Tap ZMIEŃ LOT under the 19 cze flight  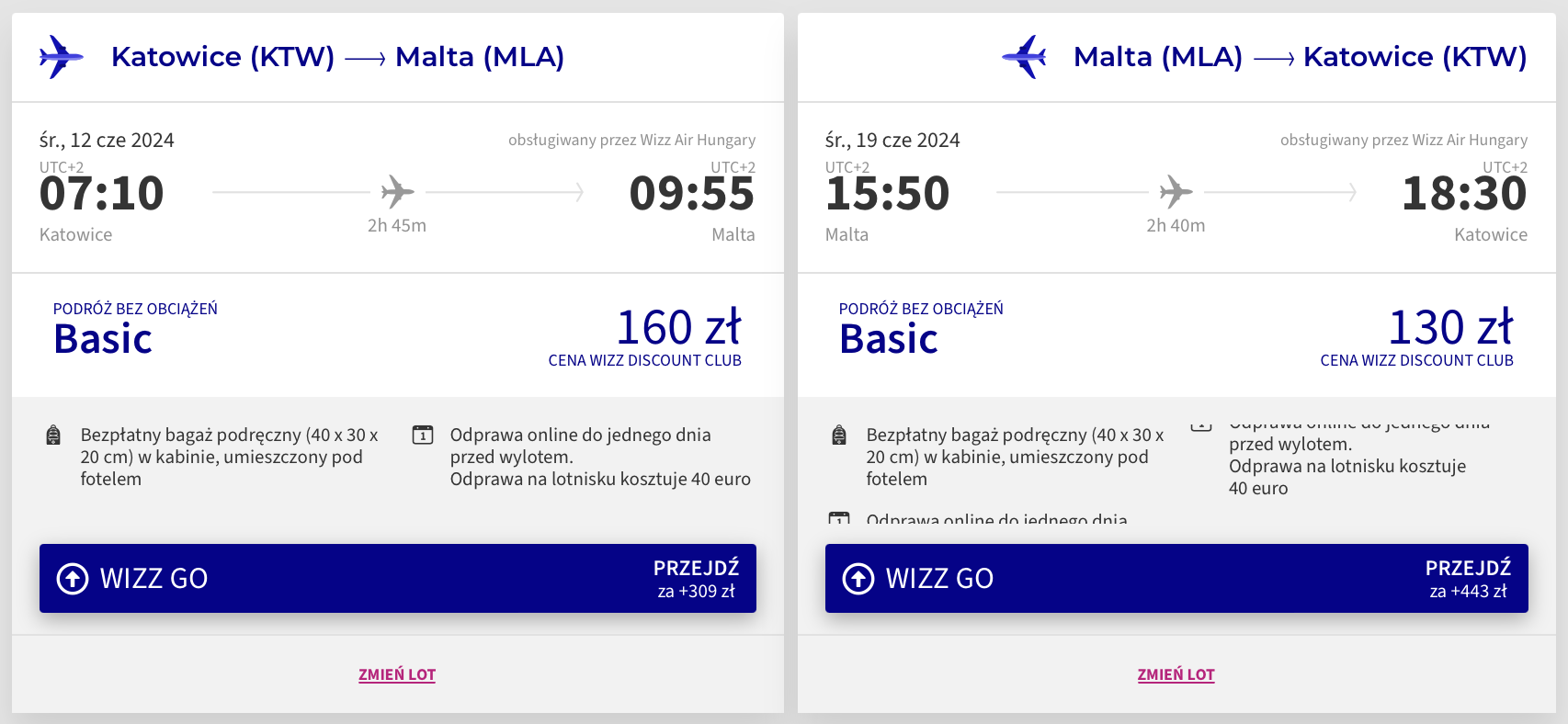(x=1176, y=674)
